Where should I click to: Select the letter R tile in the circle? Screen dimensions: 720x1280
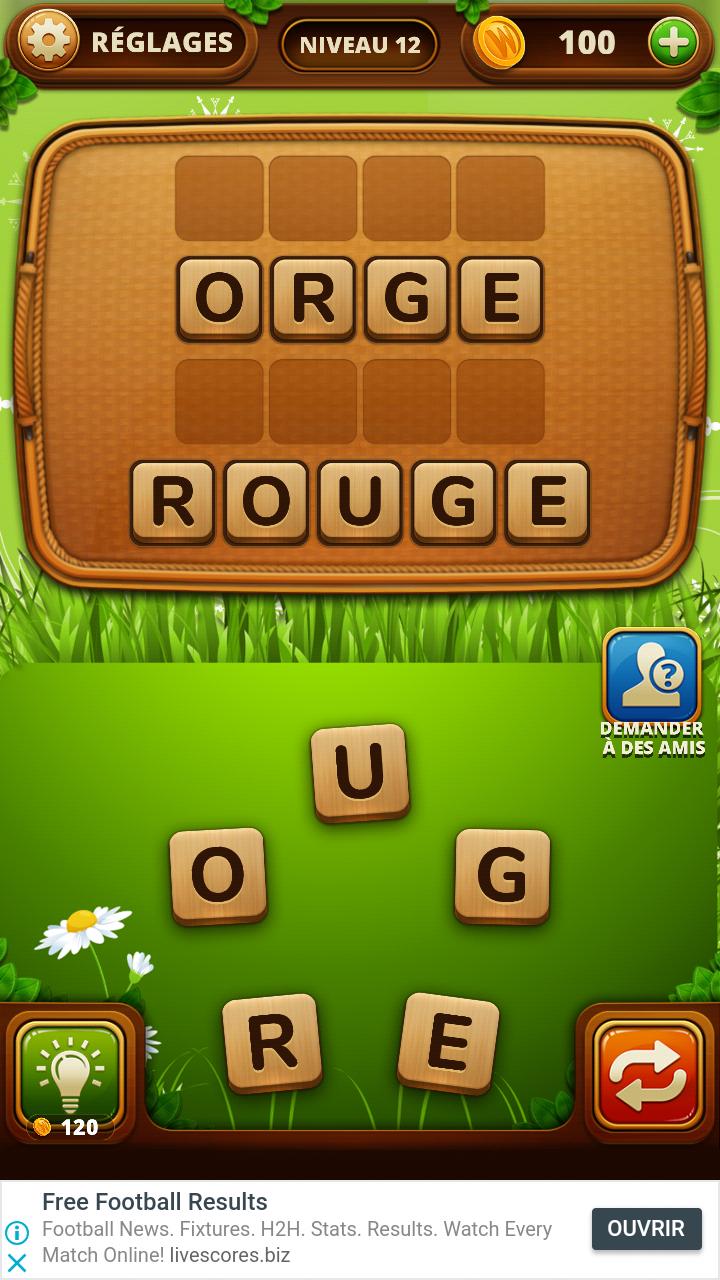272,1042
